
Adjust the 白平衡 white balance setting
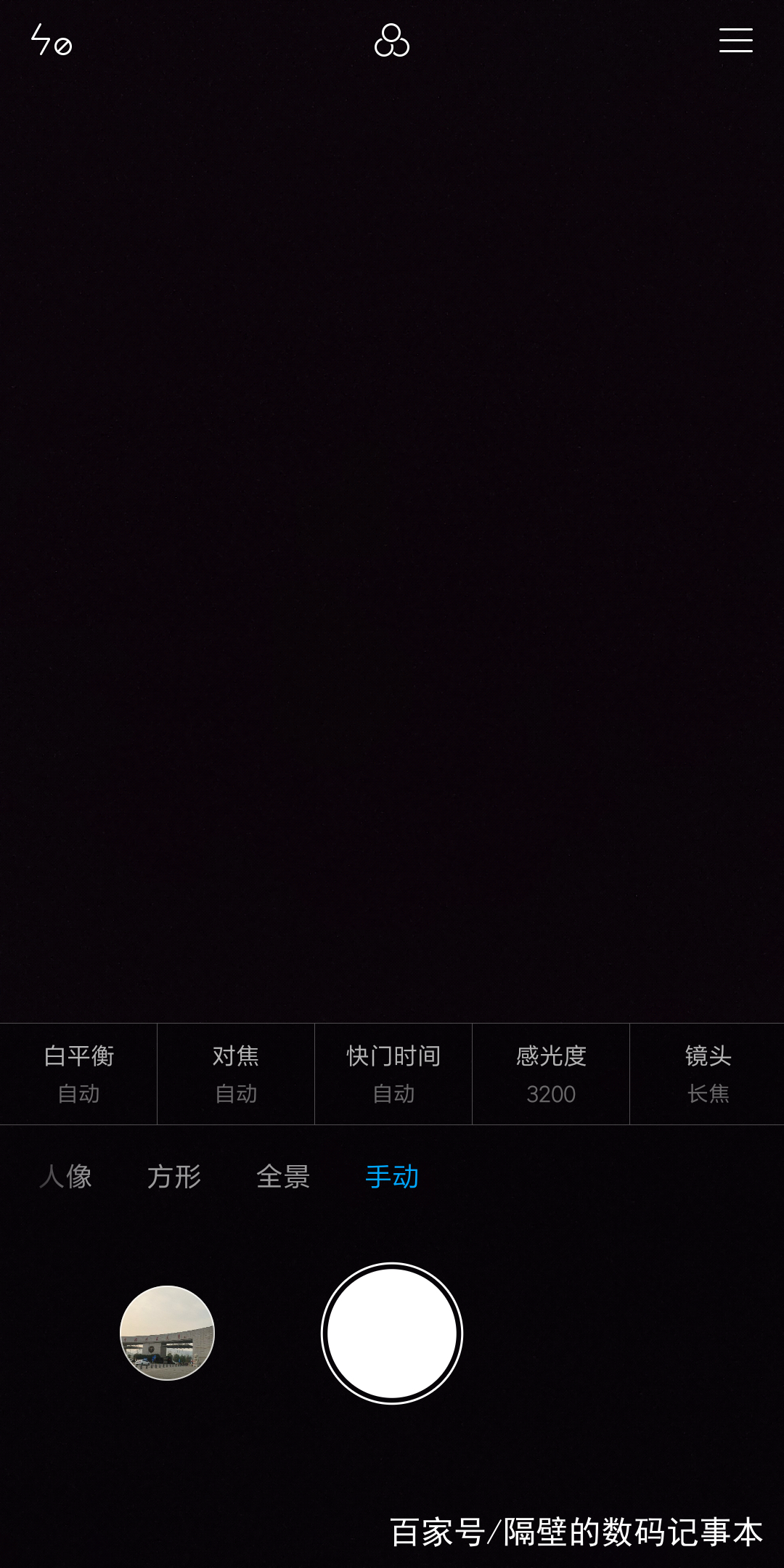coord(78,1074)
